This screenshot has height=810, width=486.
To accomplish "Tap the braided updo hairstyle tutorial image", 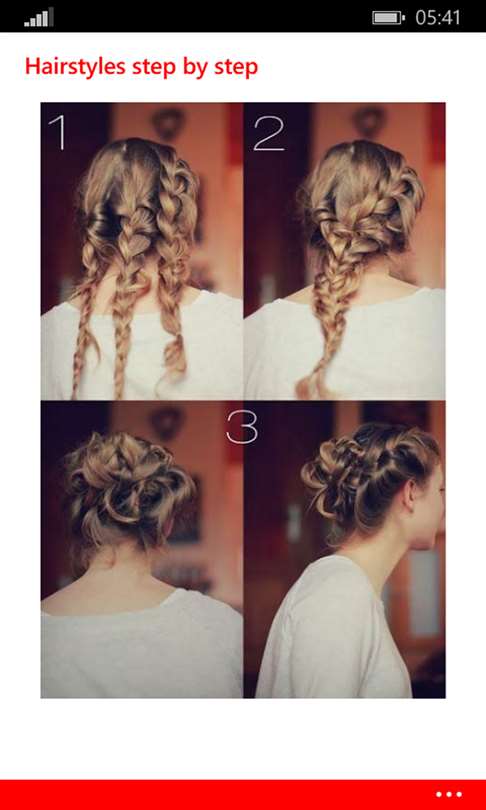I will [243, 400].
